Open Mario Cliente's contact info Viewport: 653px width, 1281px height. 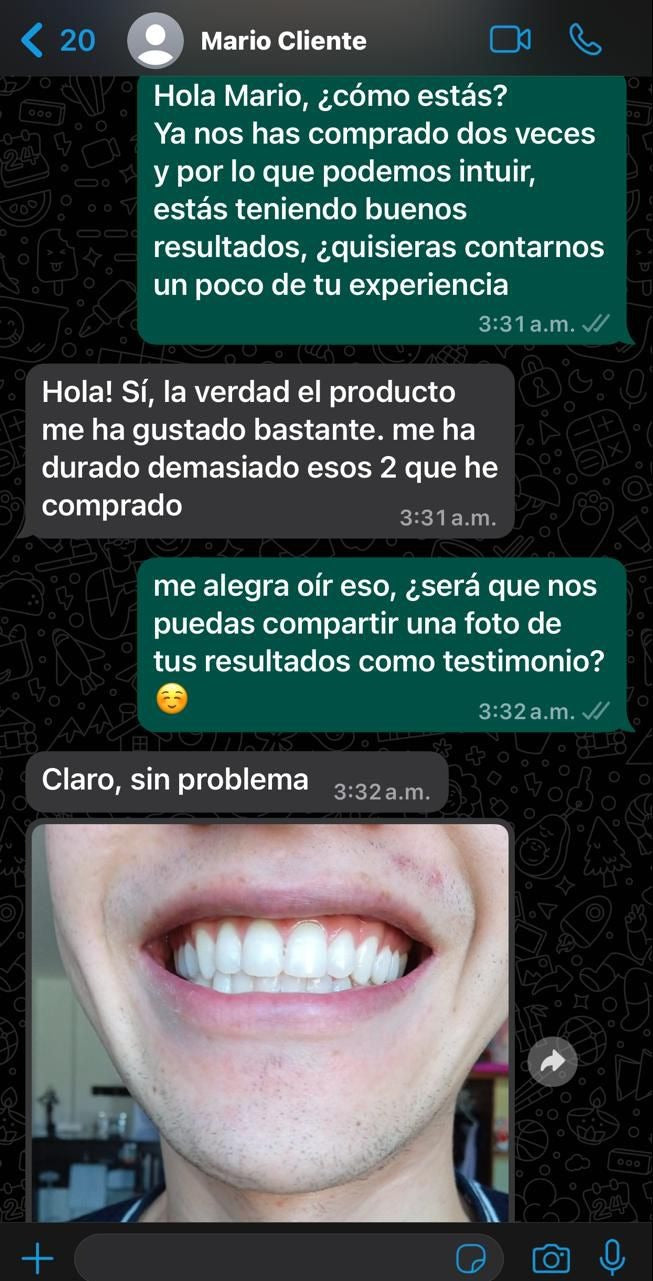(283, 41)
